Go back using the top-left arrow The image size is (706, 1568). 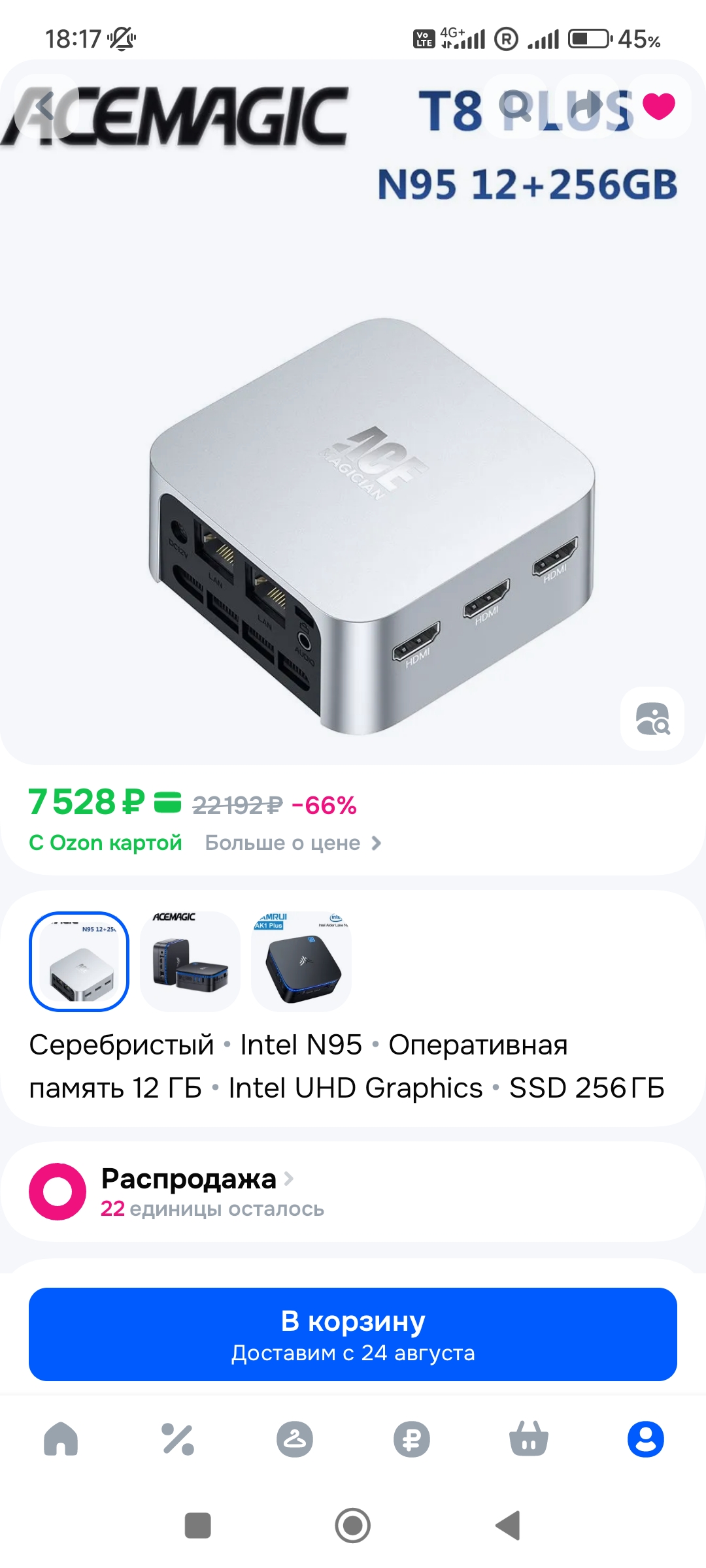[x=44, y=106]
